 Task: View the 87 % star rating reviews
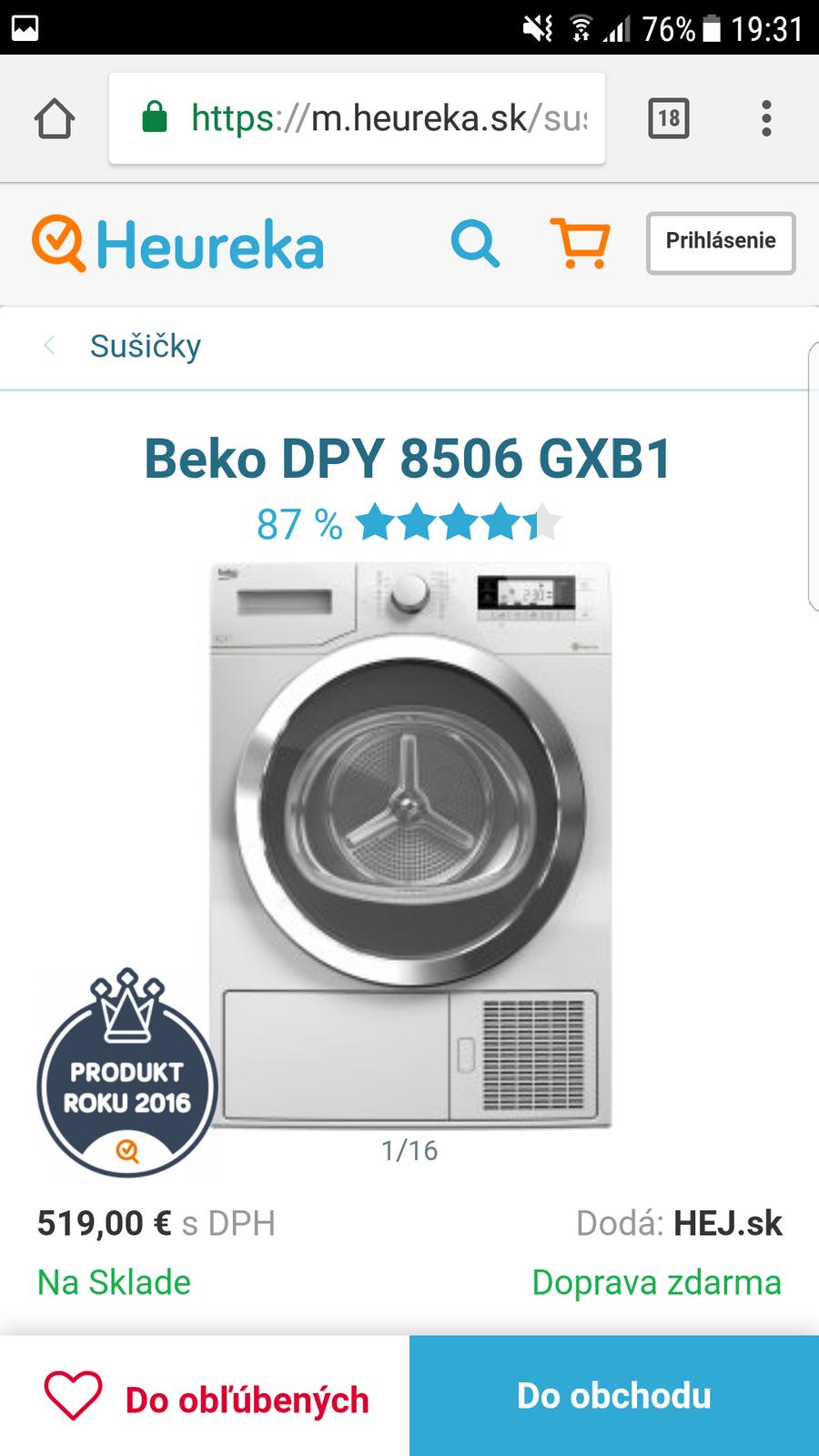(409, 523)
